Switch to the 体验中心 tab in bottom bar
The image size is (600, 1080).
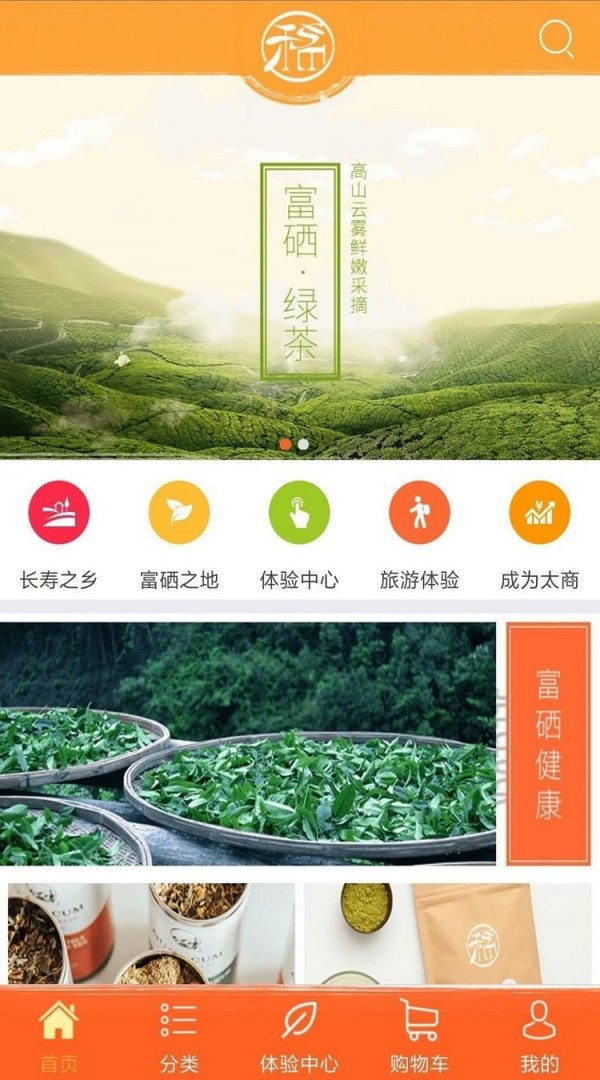299,1035
